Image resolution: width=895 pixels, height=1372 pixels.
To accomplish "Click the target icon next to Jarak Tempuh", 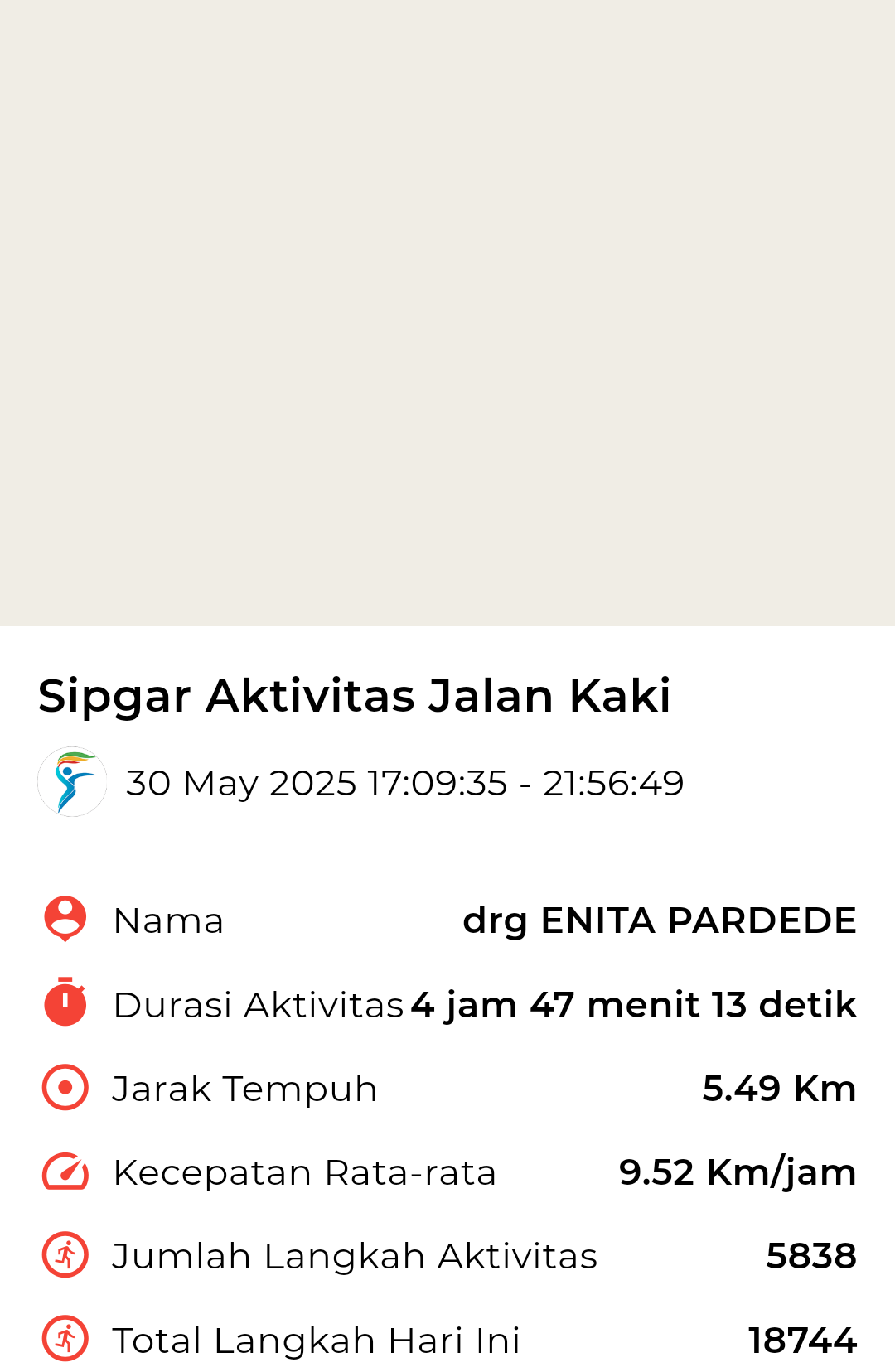I will pyautogui.click(x=65, y=1088).
